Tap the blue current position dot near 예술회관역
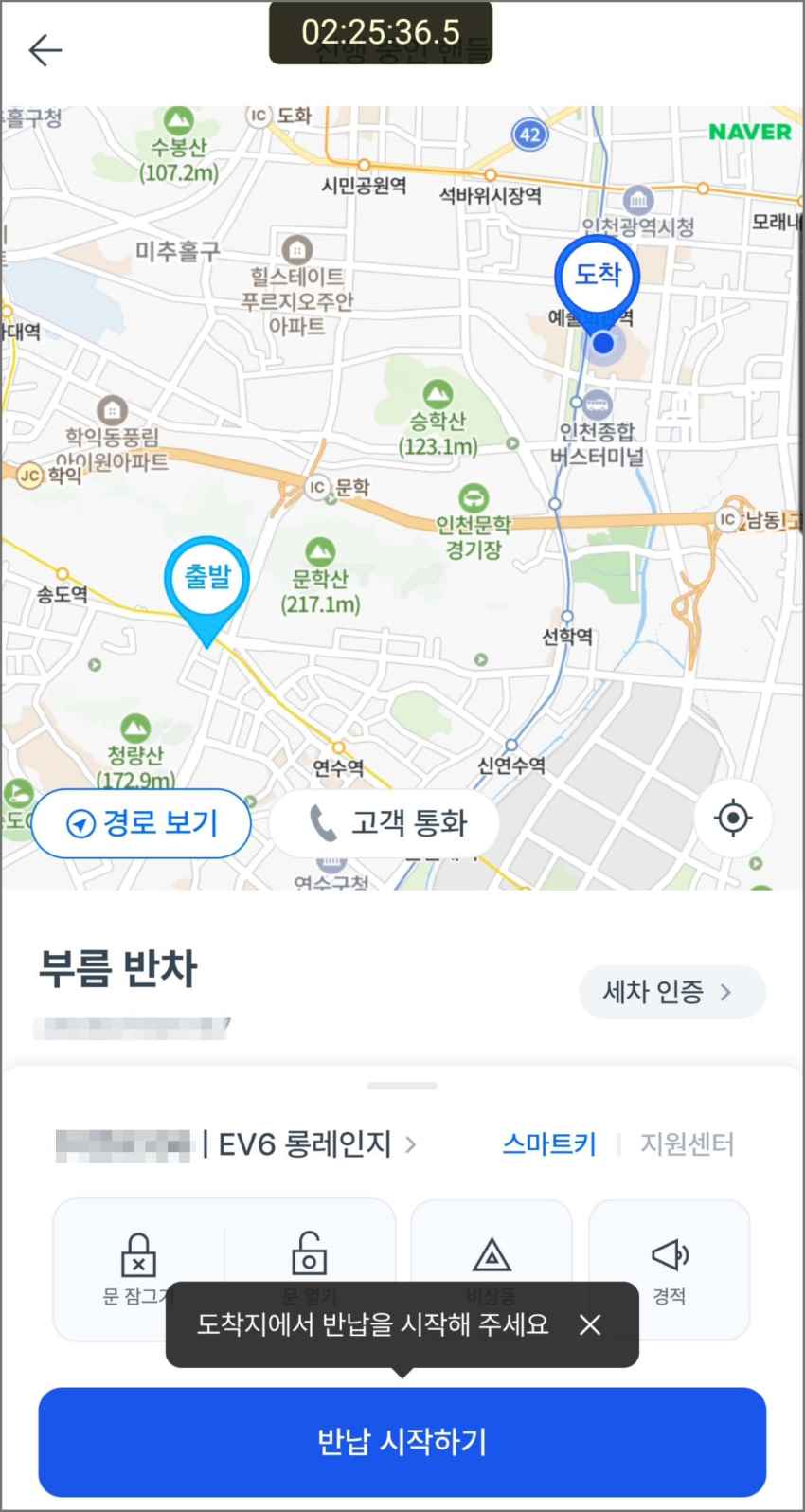Viewport: 805px width, 1512px height. 604,344
